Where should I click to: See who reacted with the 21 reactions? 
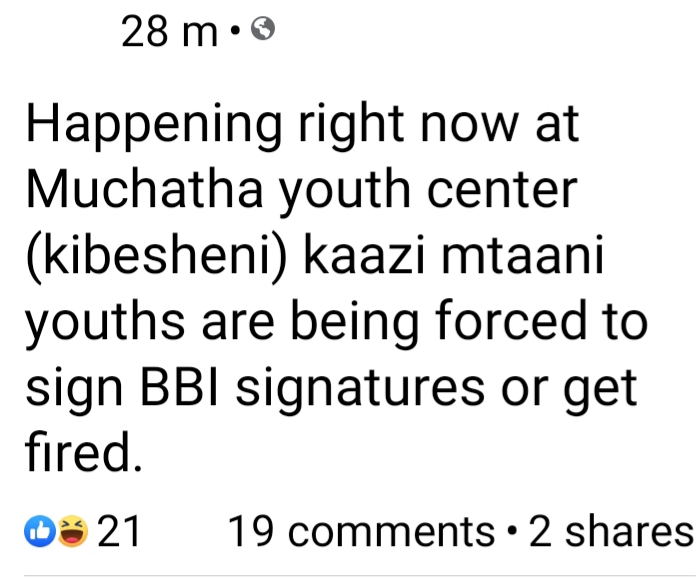point(82,531)
